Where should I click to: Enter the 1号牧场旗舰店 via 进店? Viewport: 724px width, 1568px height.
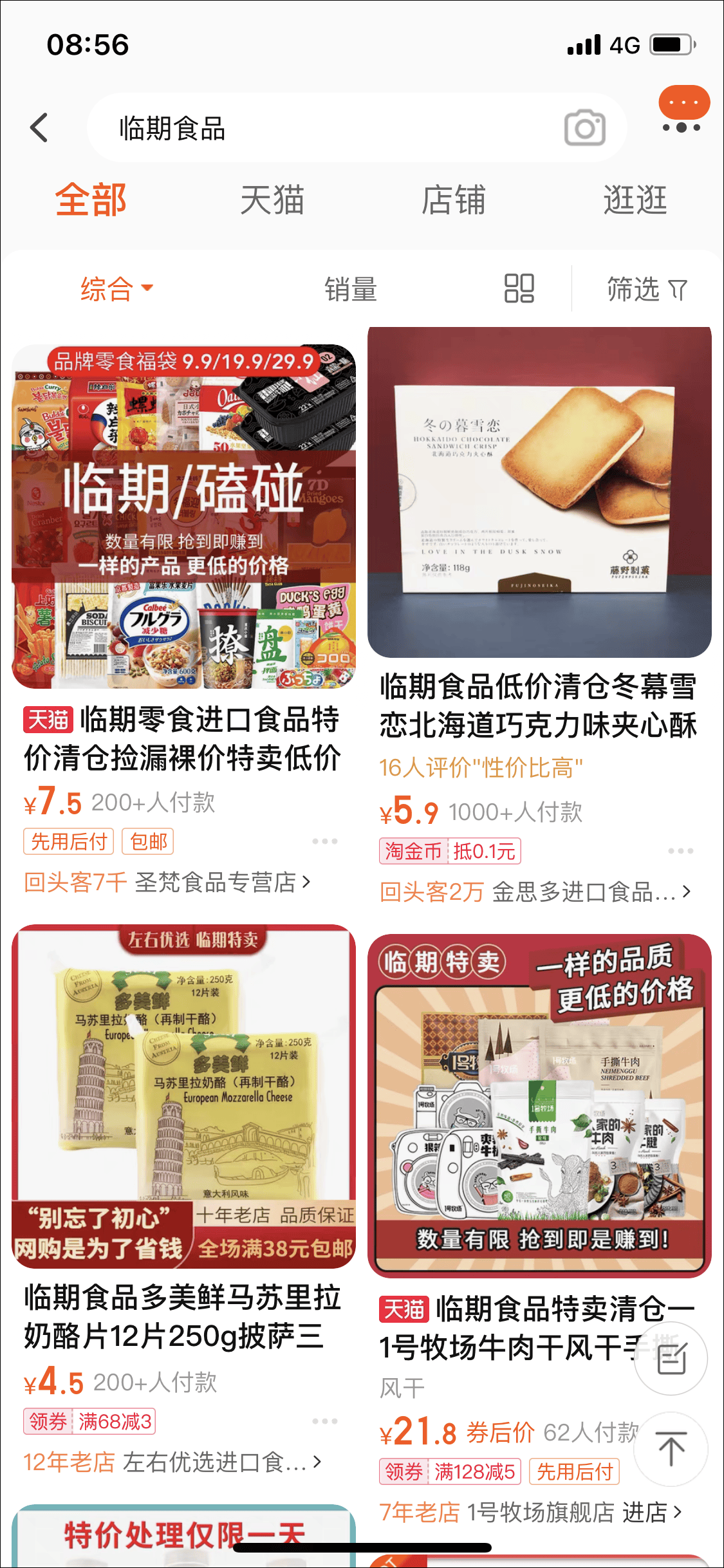click(x=651, y=1512)
